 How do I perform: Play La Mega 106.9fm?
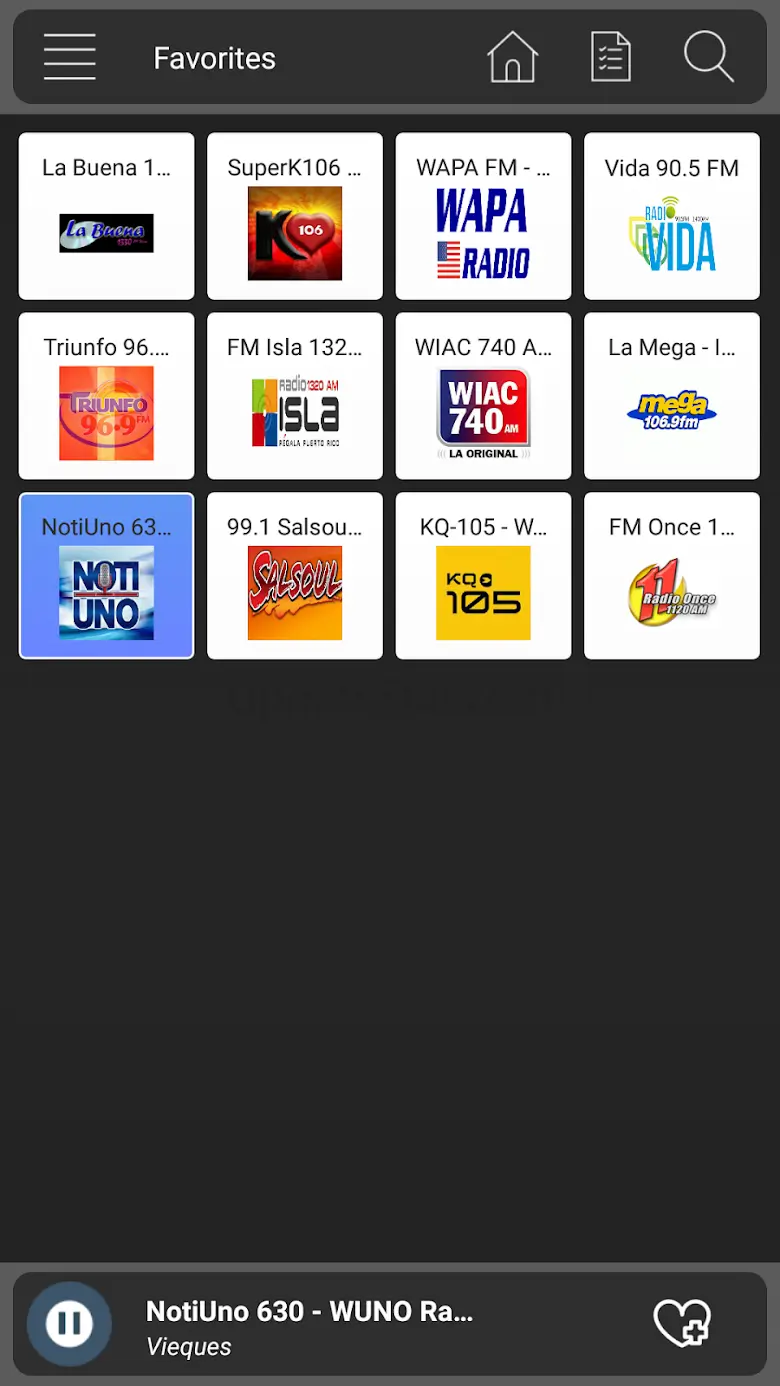click(672, 396)
